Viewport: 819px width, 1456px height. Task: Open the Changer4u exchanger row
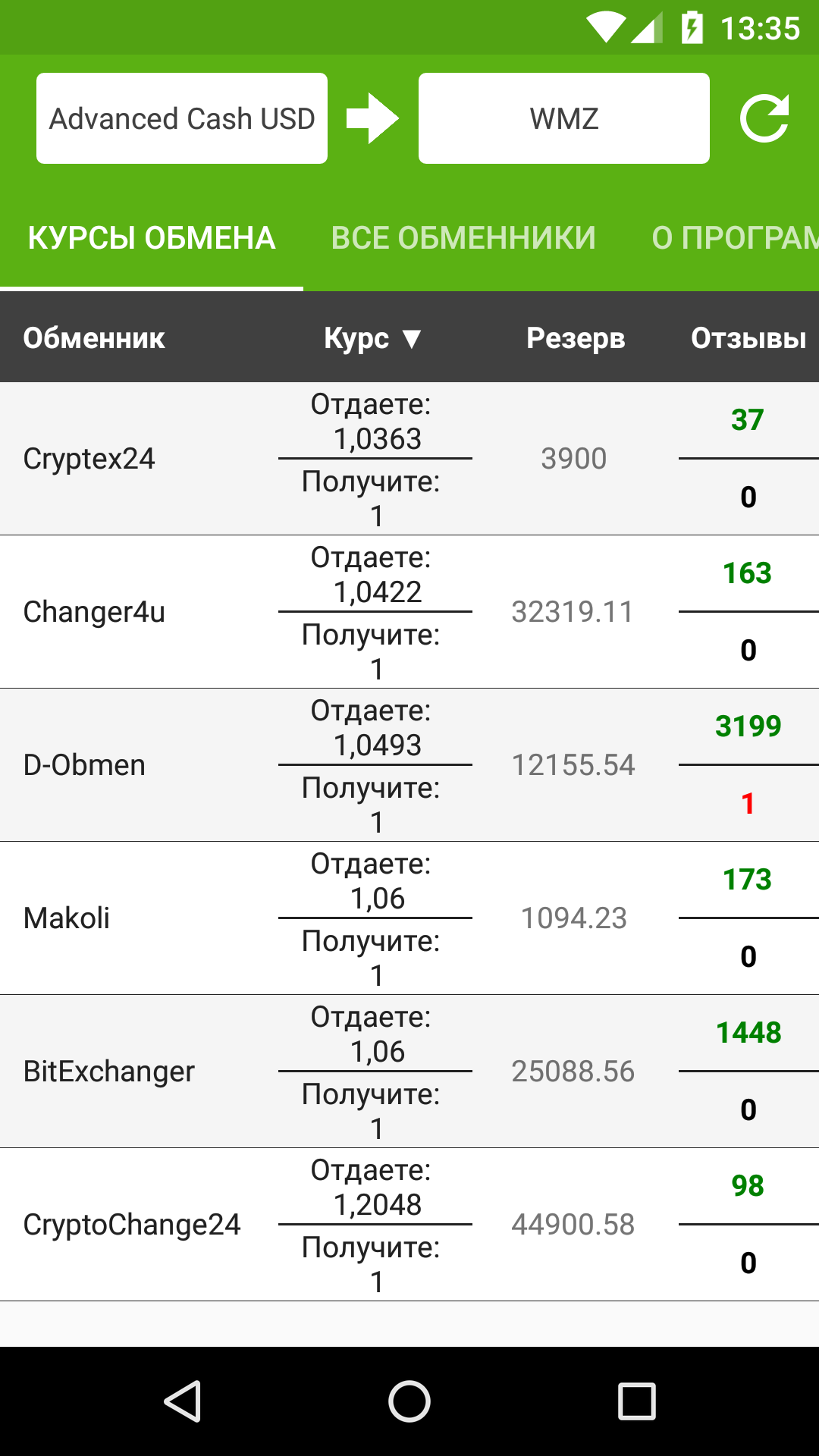[x=409, y=612]
